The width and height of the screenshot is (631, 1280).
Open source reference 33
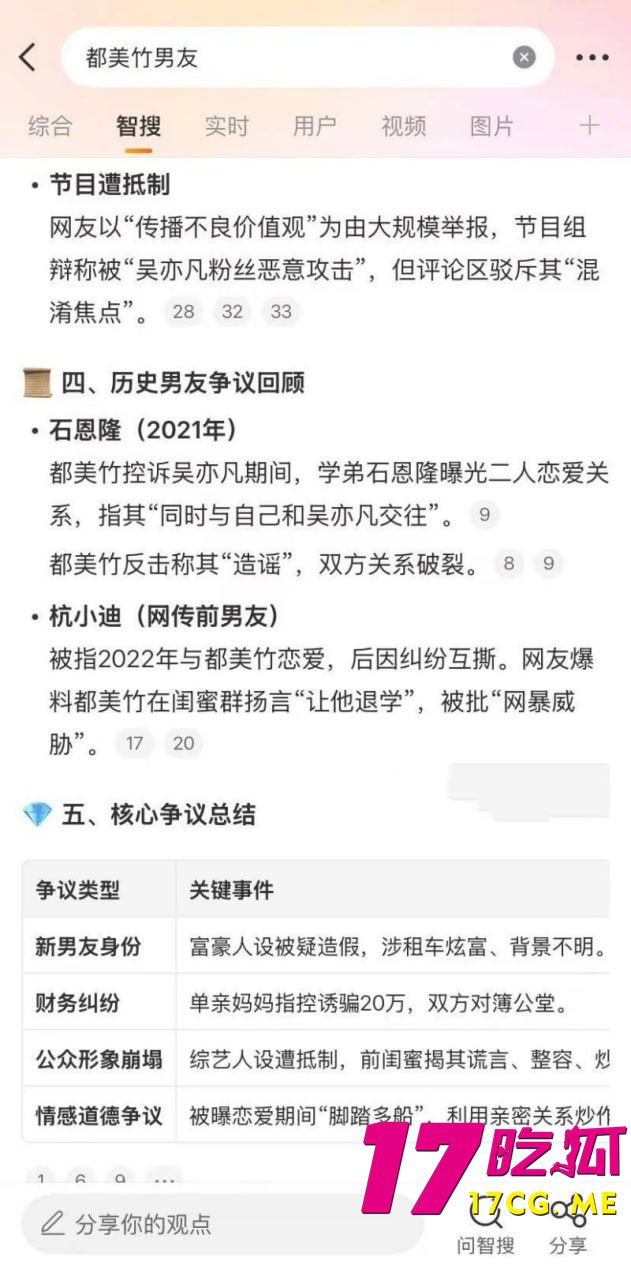281,312
